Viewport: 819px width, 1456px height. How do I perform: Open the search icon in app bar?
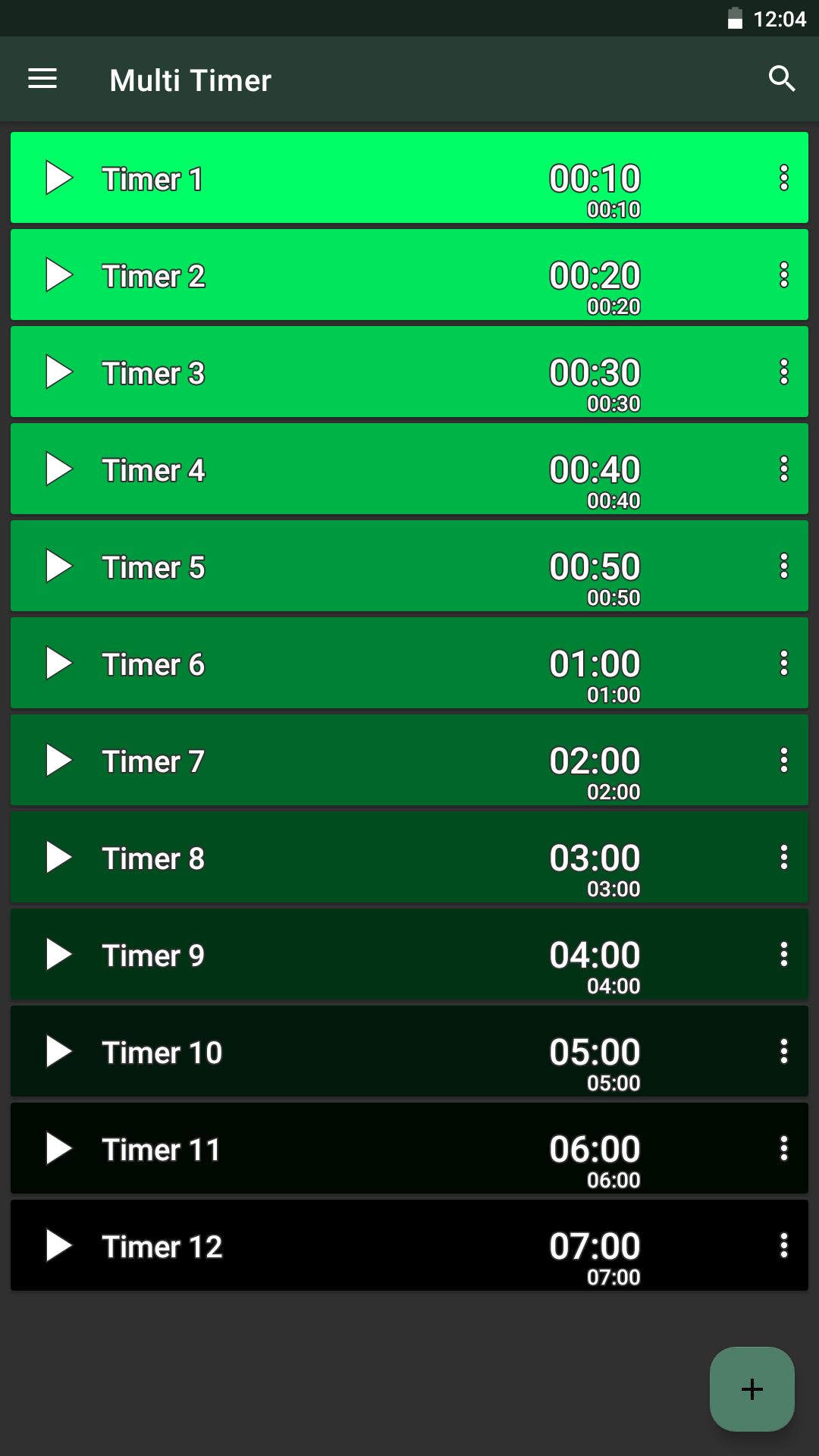coord(782,79)
